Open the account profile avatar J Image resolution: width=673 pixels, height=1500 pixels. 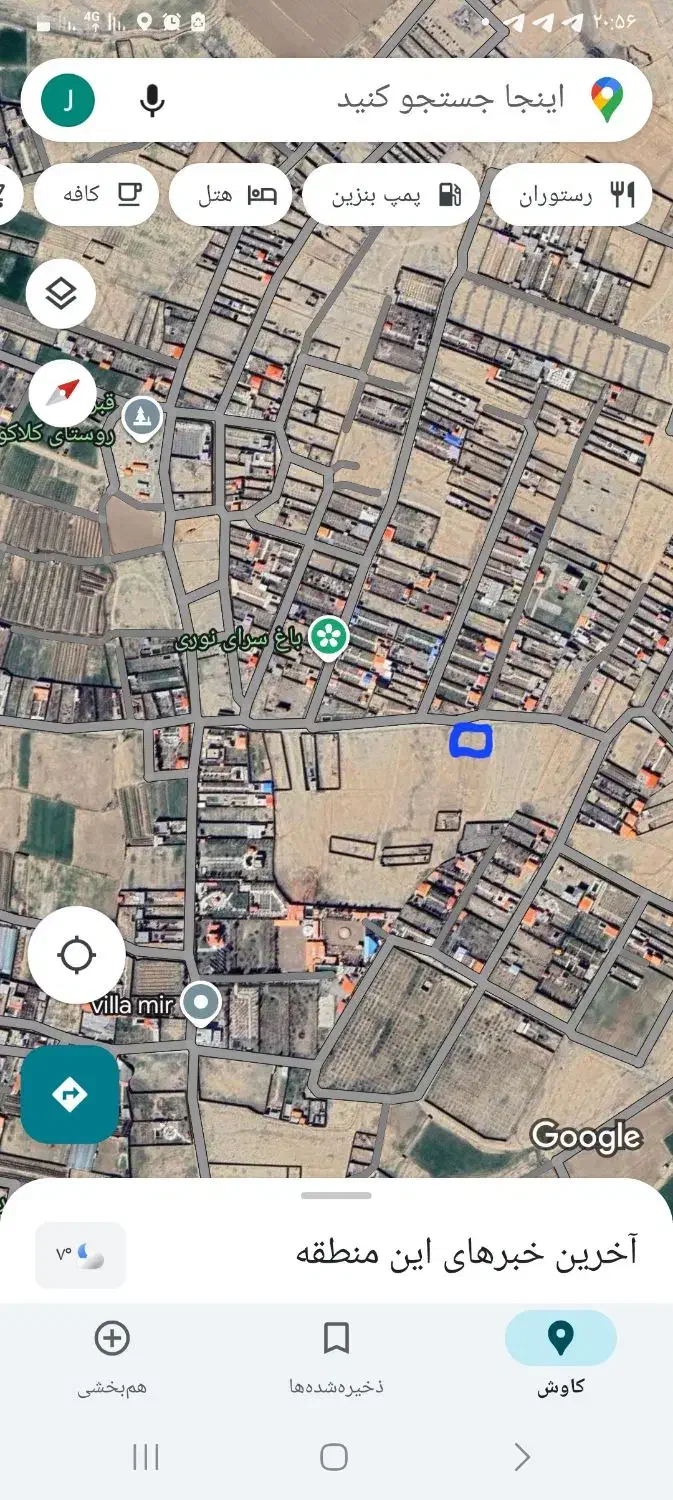(x=68, y=100)
